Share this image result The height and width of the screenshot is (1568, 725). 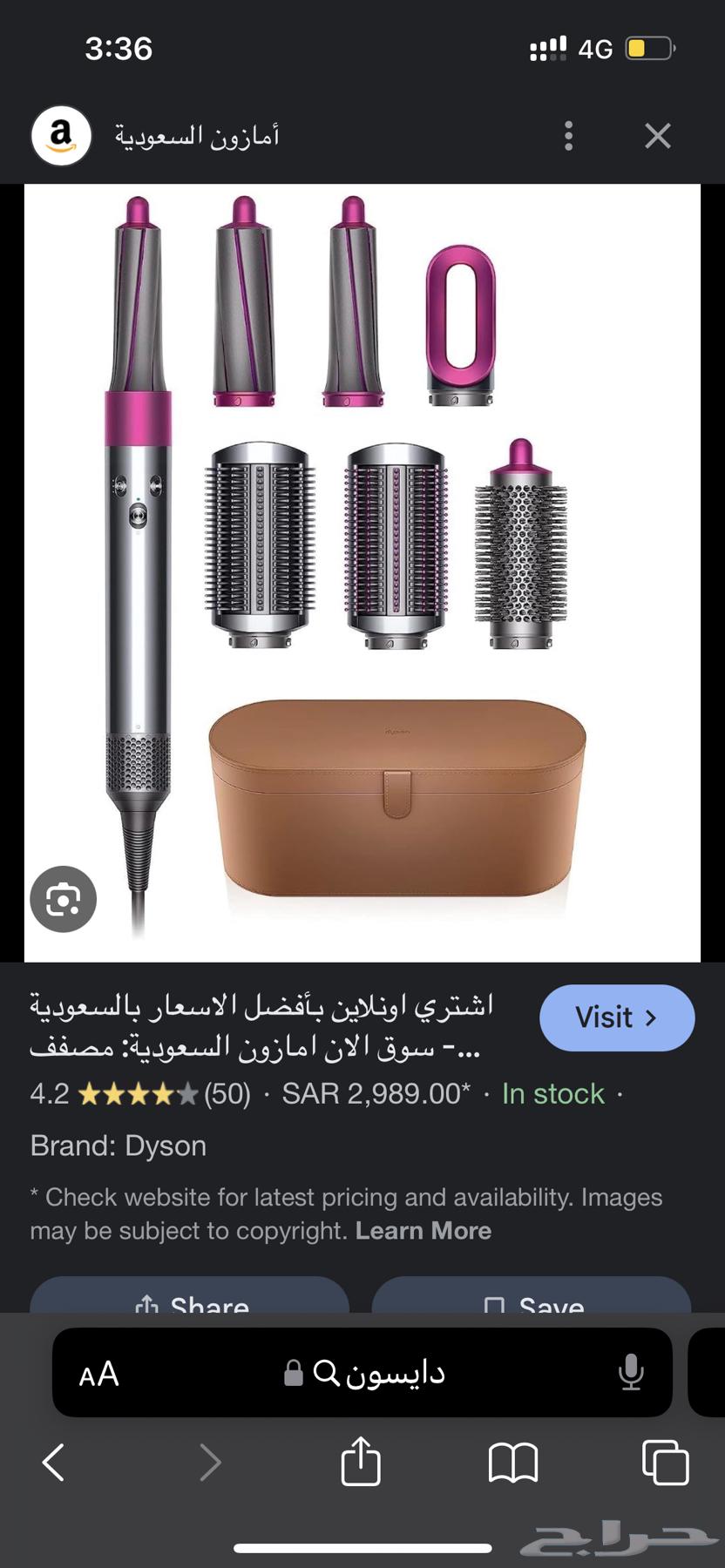pos(190,1298)
